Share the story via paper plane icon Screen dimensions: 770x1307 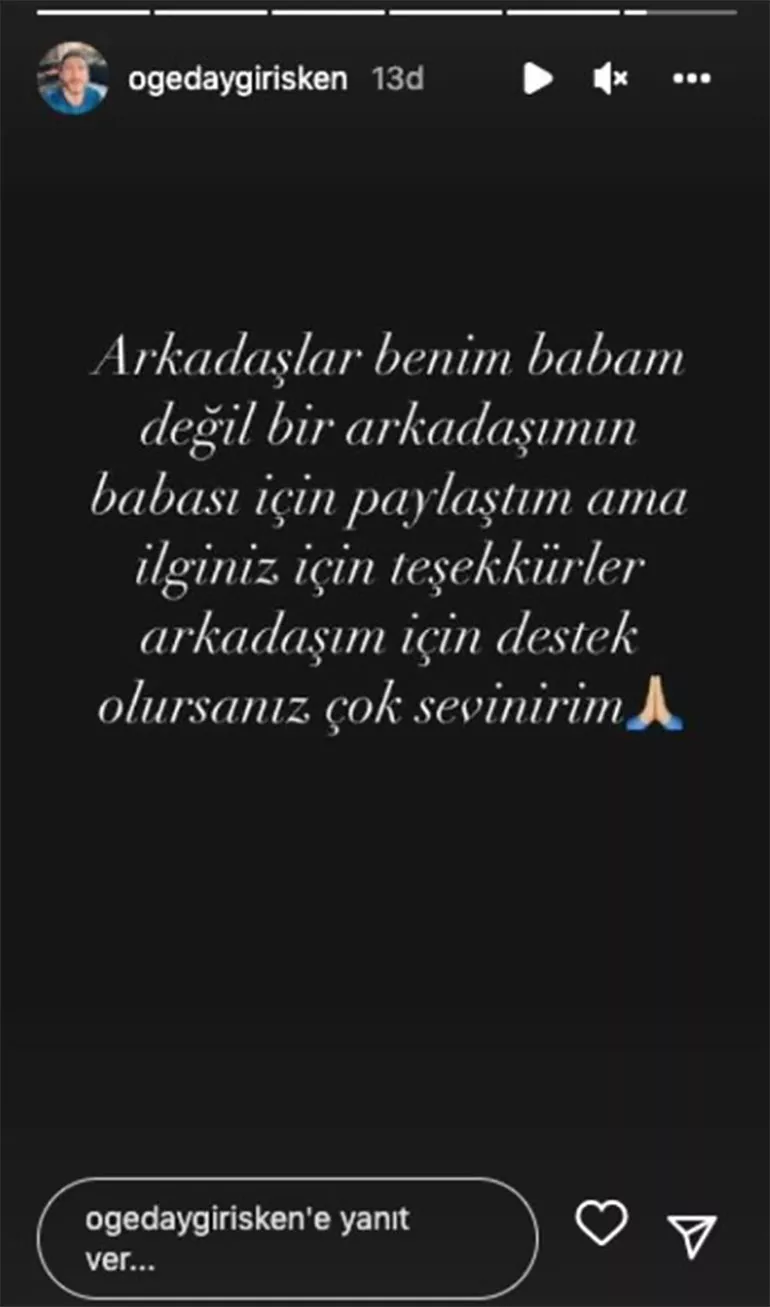click(692, 1236)
